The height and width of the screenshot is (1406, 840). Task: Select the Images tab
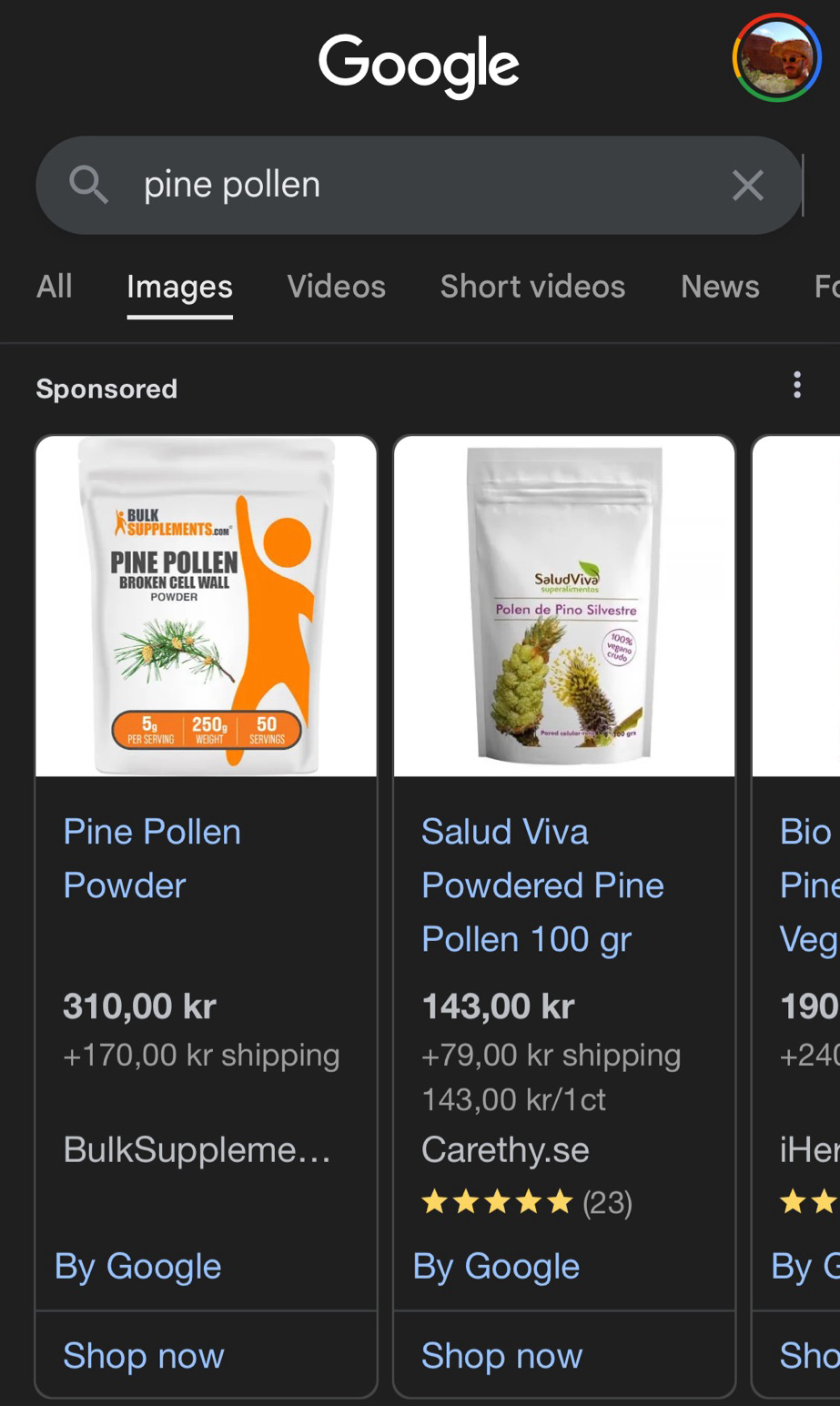click(x=179, y=287)
